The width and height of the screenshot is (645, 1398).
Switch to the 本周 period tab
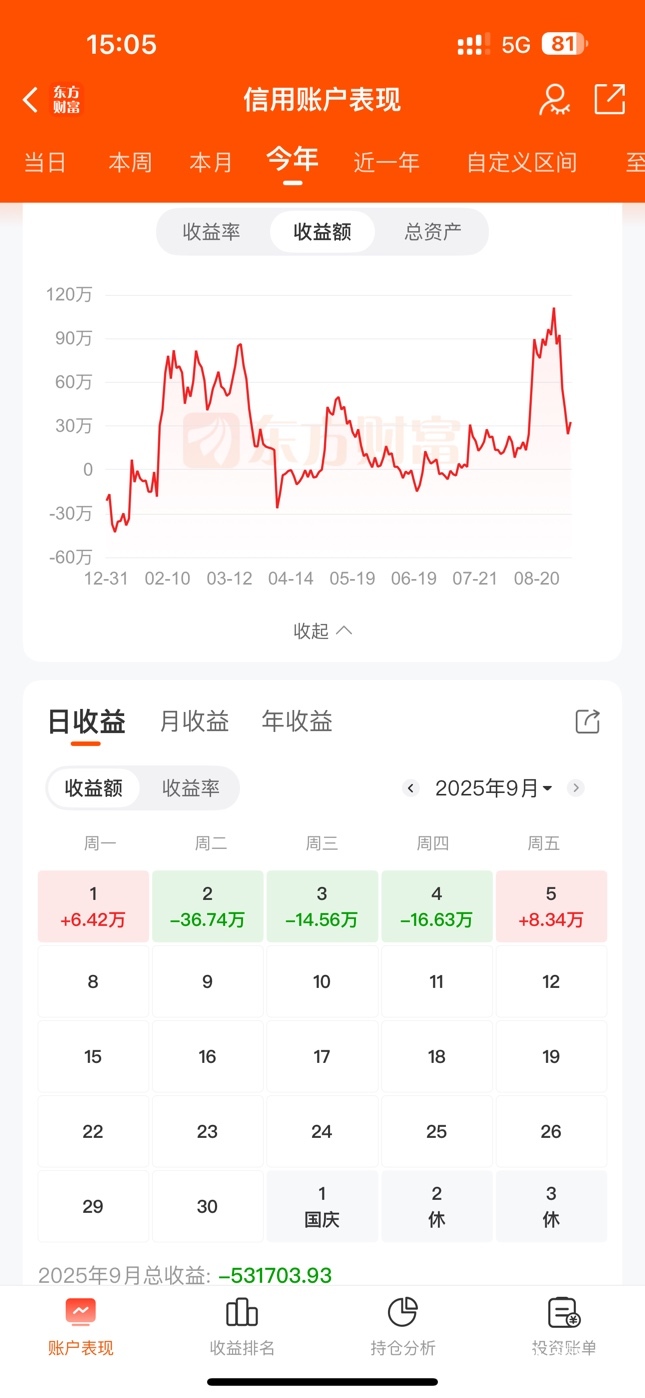[x=130, y=162]
